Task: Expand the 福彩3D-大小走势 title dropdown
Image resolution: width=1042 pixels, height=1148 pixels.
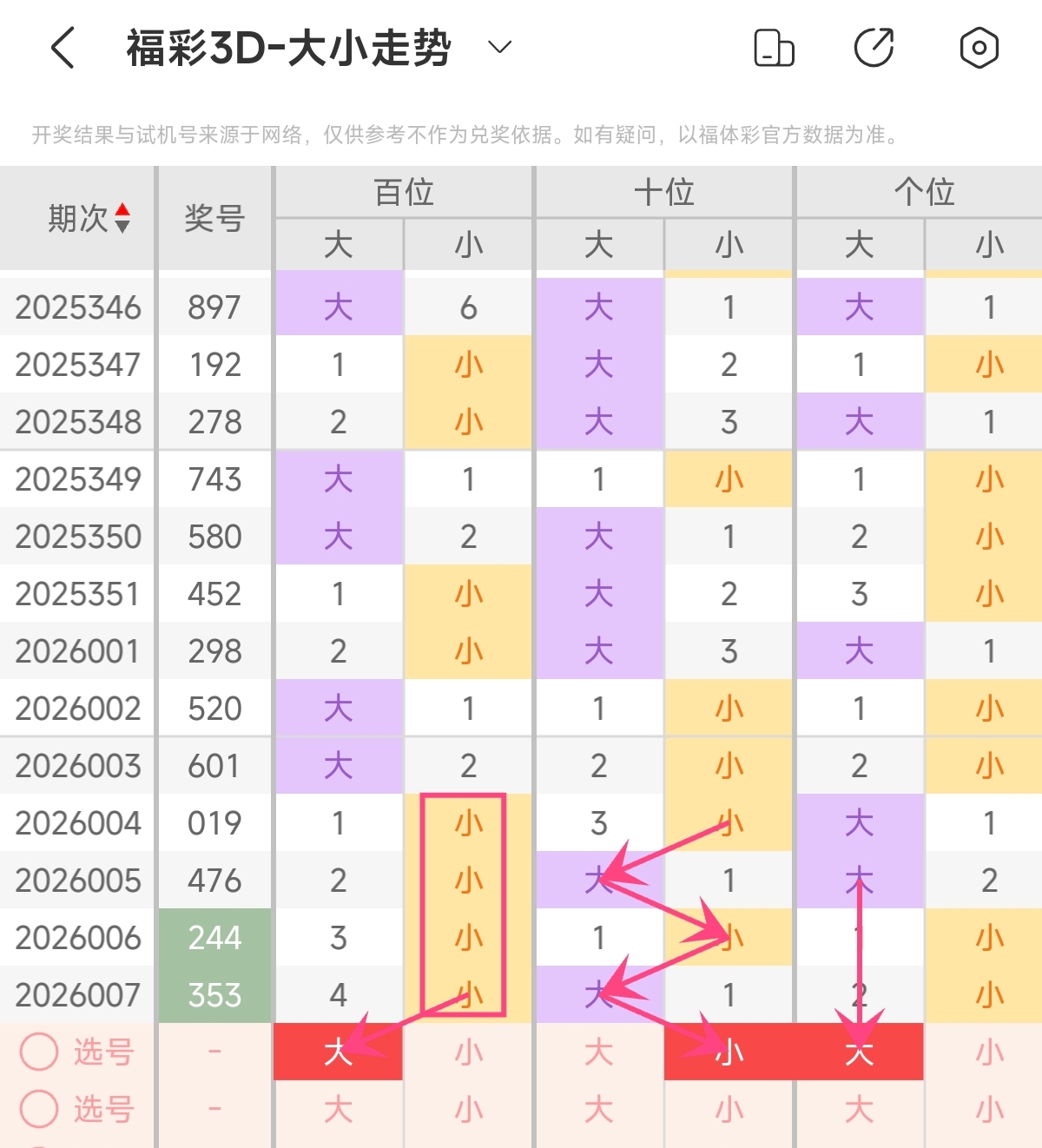Action: pos(500,47)
